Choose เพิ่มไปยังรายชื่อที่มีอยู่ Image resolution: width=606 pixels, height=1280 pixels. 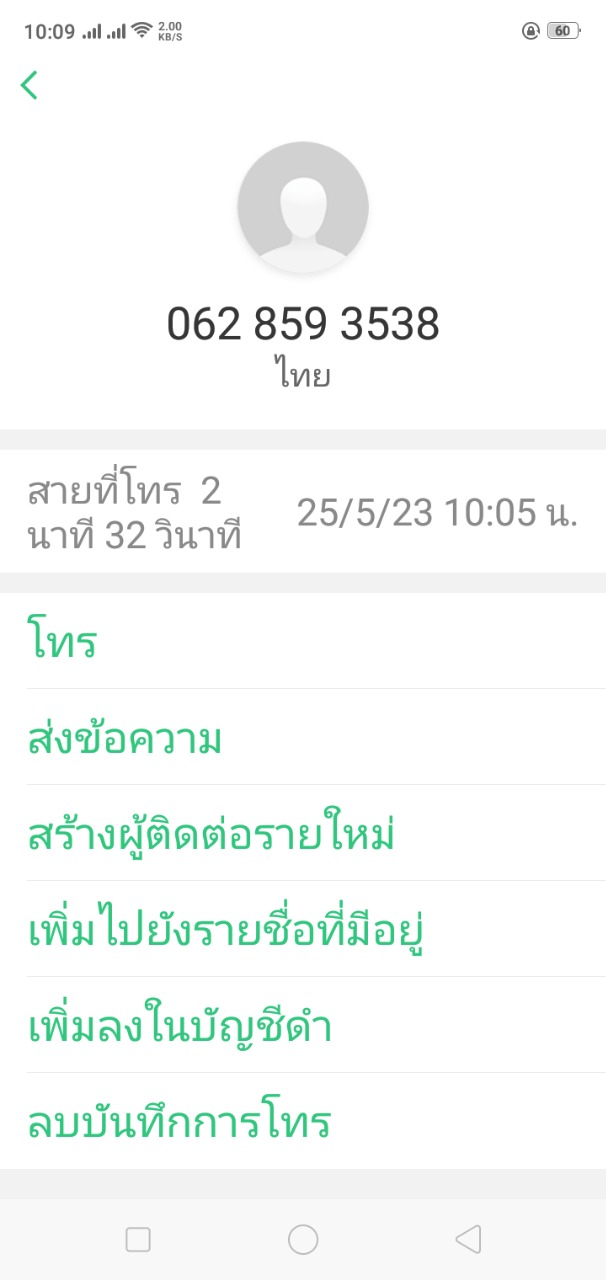point(226,930)
